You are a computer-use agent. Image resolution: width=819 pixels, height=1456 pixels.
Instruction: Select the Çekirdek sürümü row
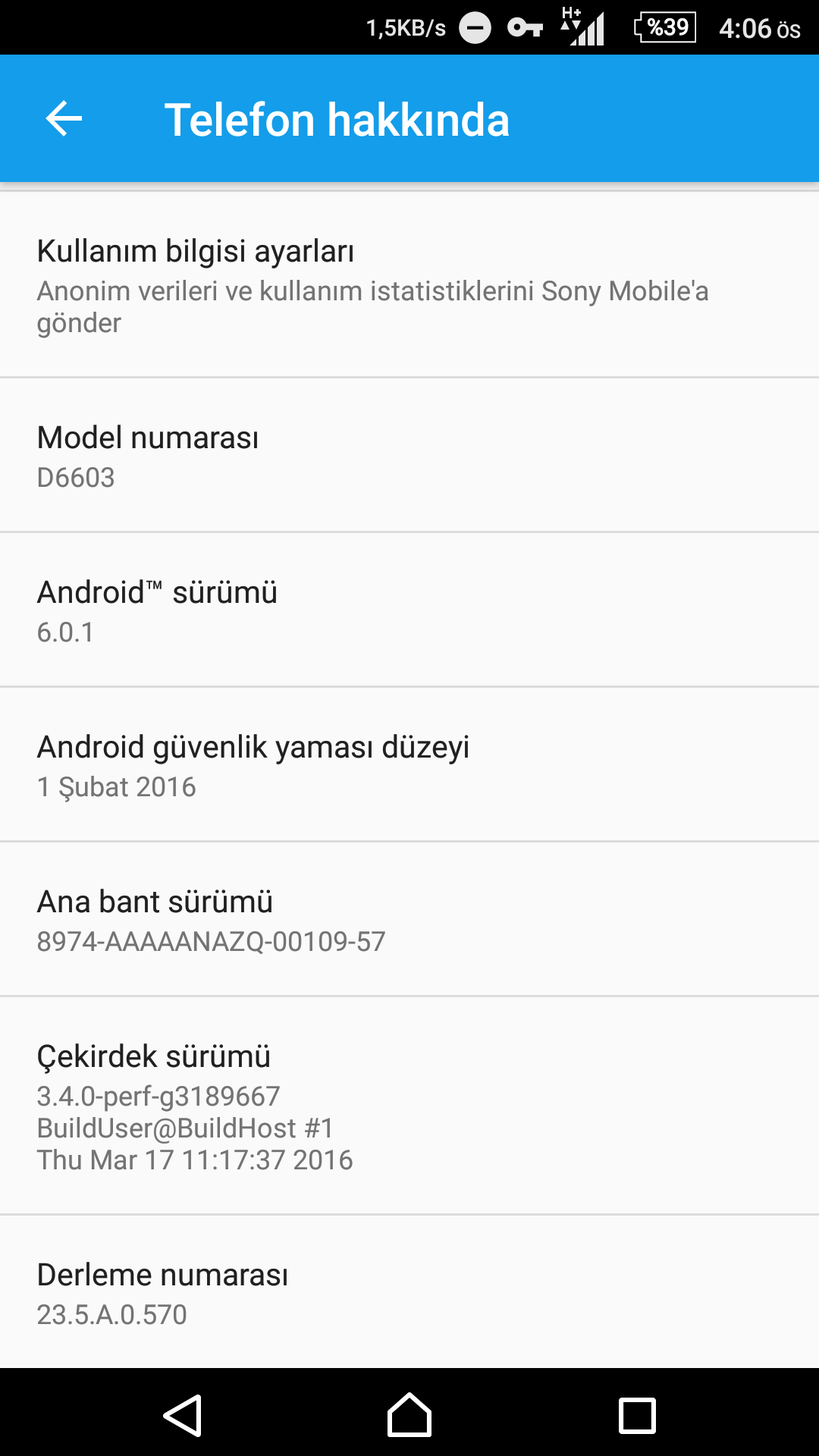pos(409,1106)
